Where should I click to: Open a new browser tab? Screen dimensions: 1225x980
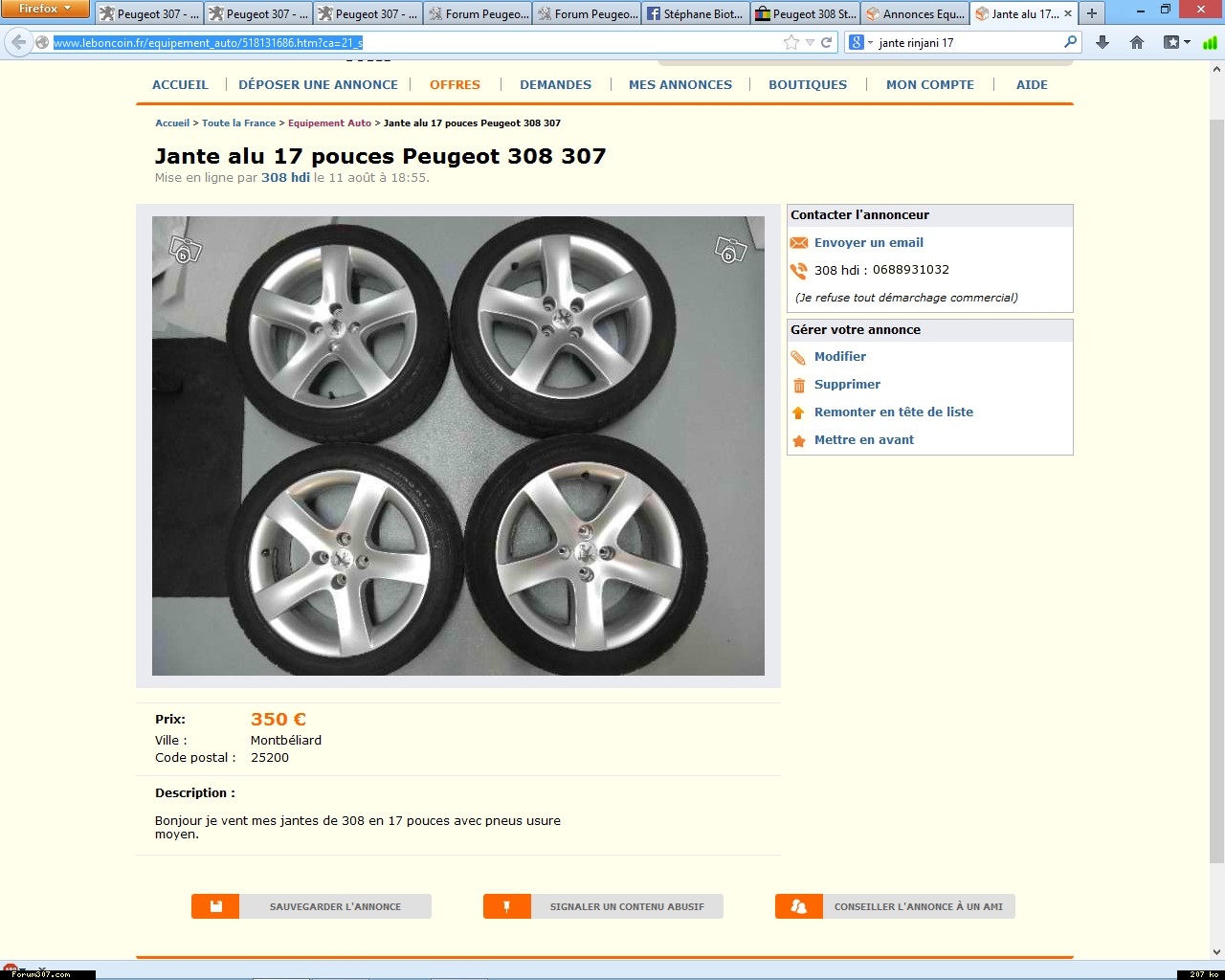(x=1091, y=13)
